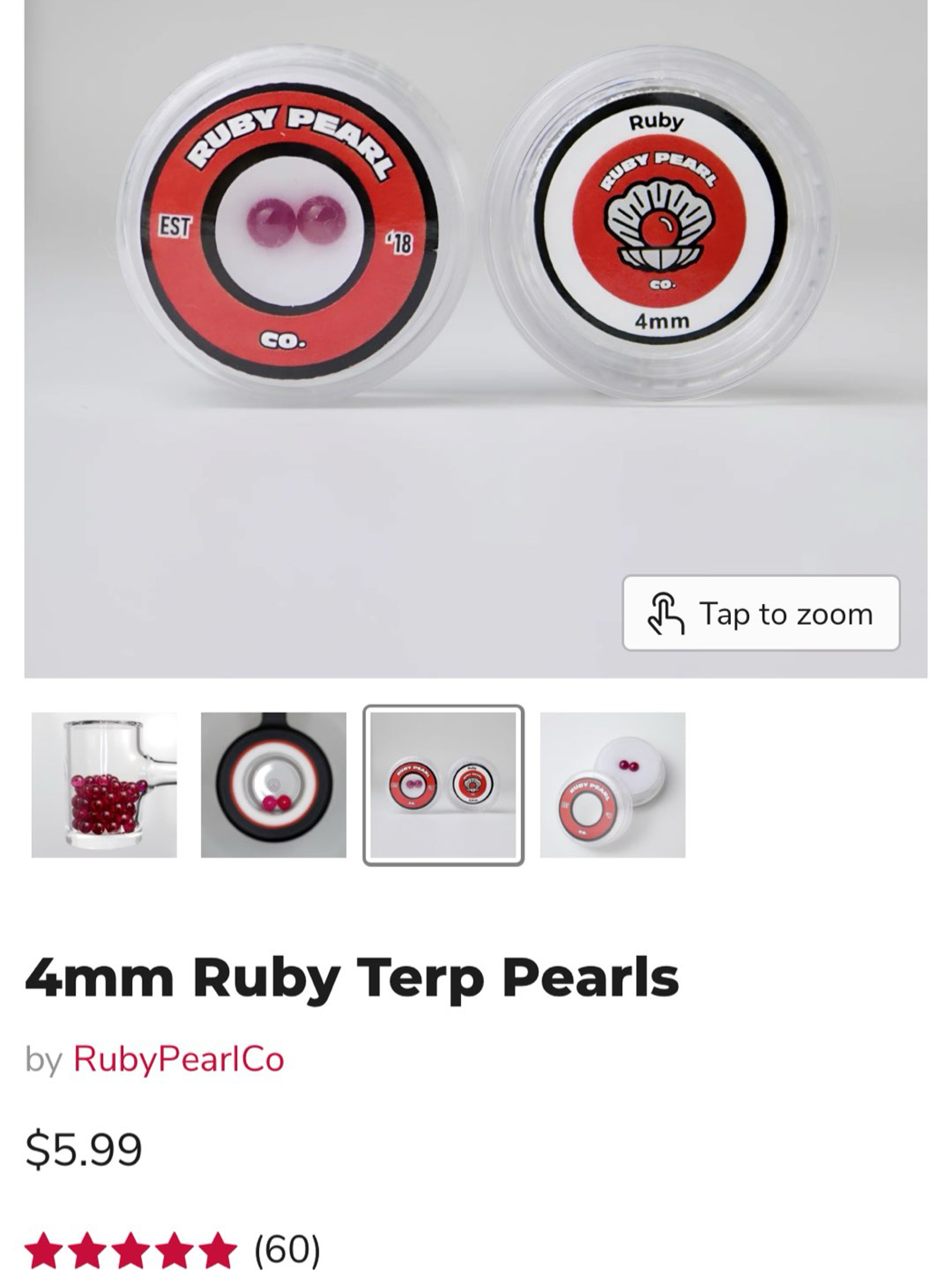Viewport: 952px width, 1270px height.
Task: Select the thumbnail with ruby pearls in glass
Action: (x=104, y=785)
